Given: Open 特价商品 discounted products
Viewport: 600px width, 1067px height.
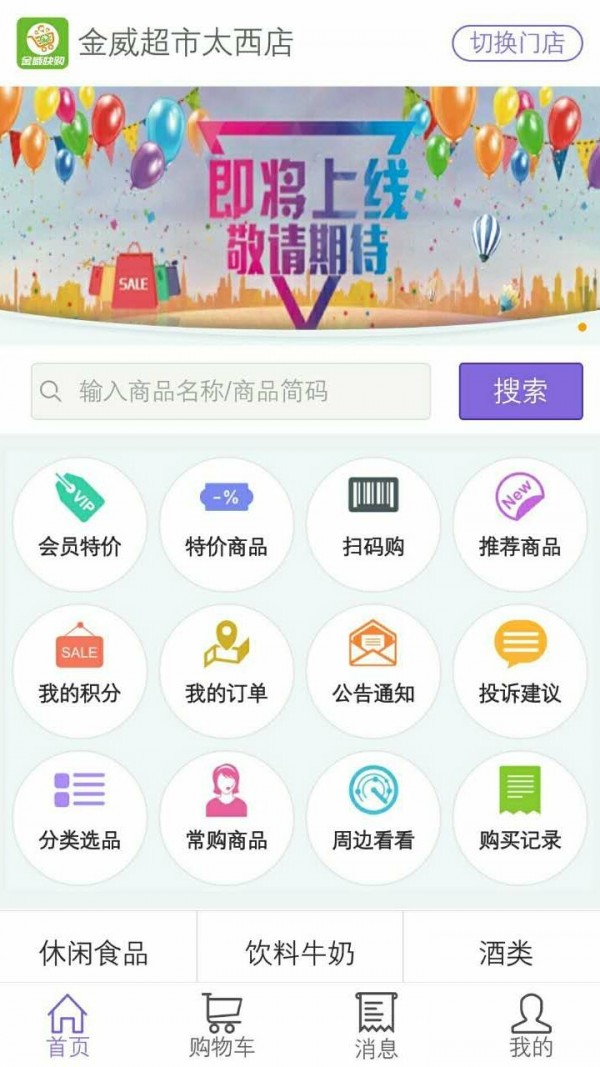Looking at the screenshot, I should coord(226,523).
